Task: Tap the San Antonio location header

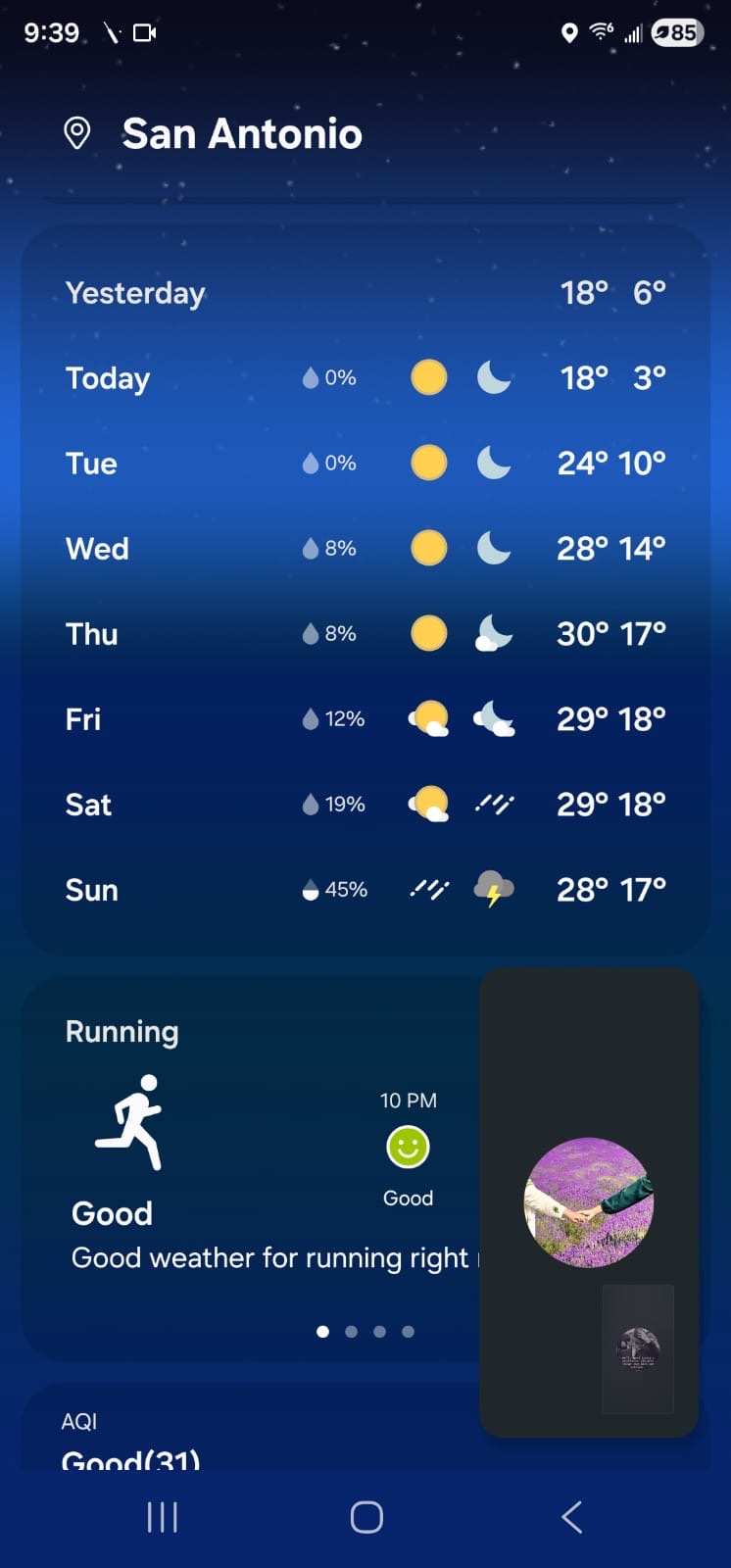Action: 241,134
